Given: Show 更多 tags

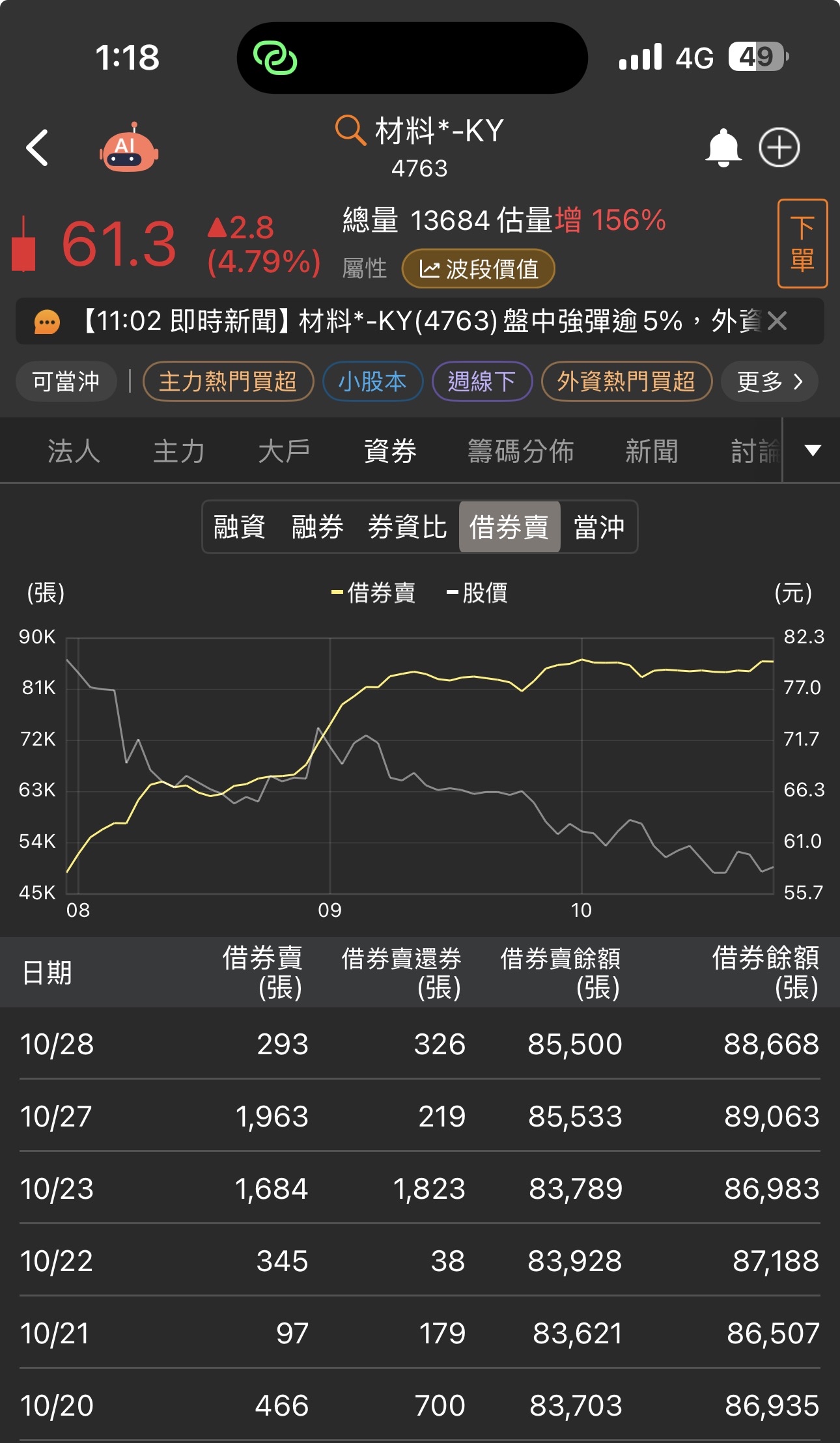Looking at the screenshot, I should coord(770,382).
